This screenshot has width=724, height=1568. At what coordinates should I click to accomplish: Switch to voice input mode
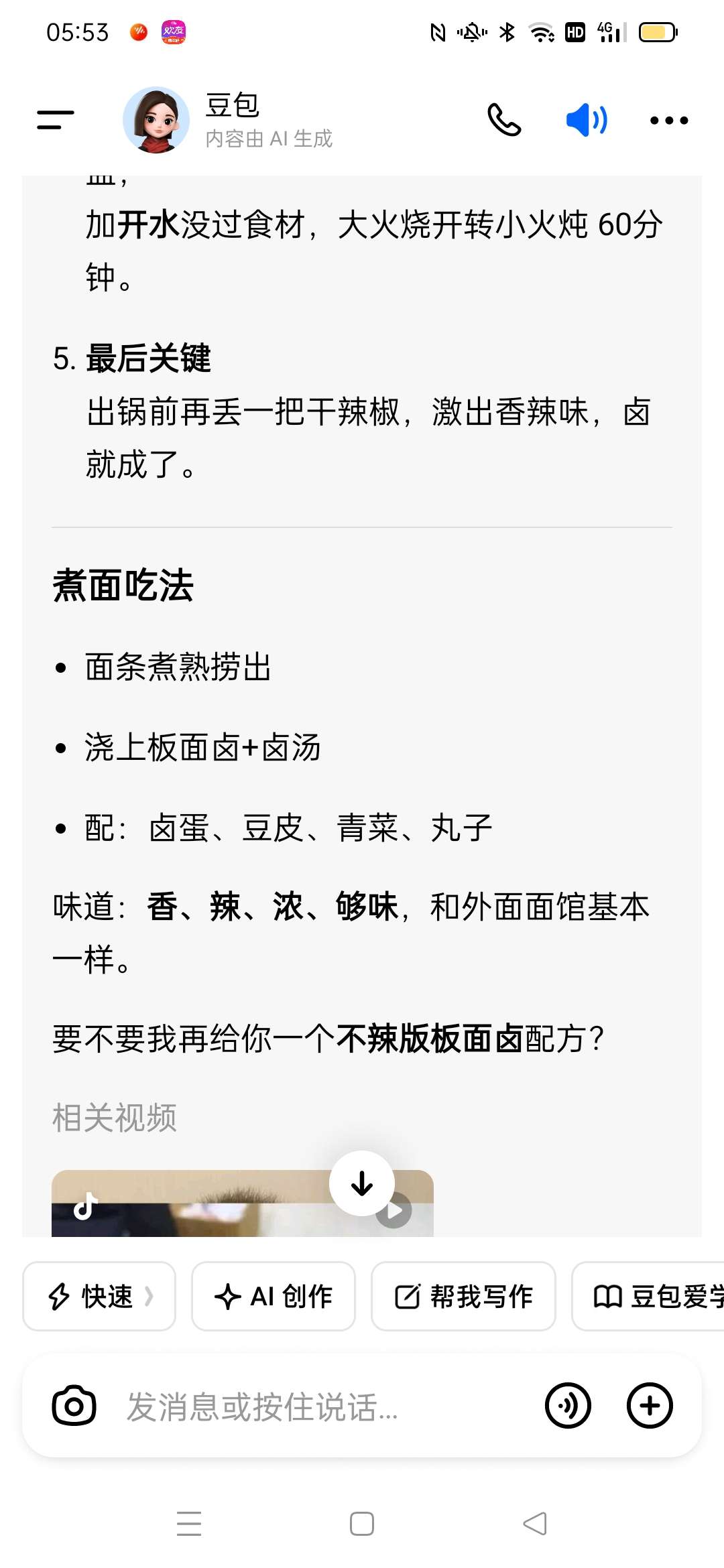pos(568,1406)
